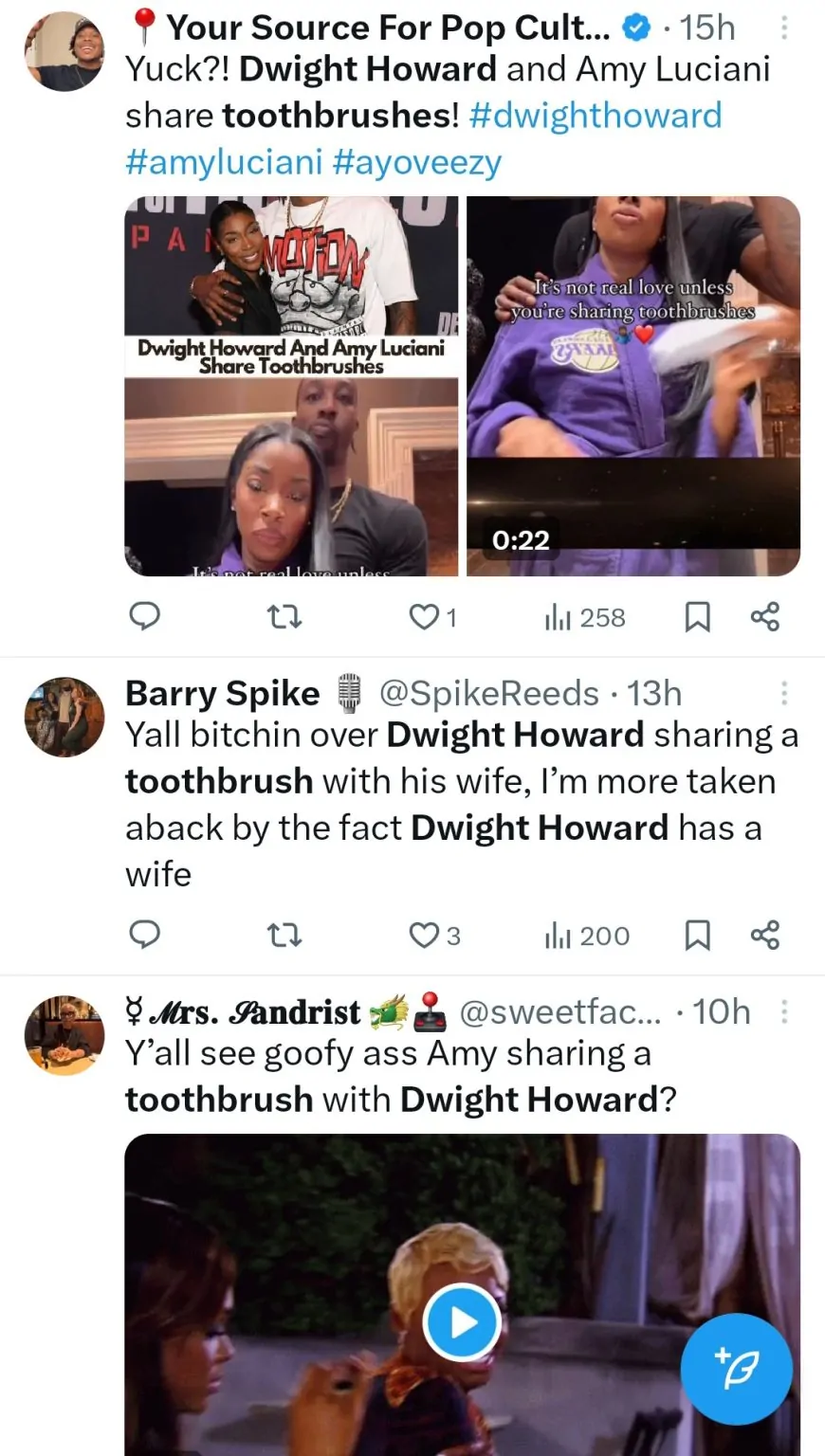Open overflow menu on Barry Spike's tweet
Viewport: 825px width, 1456px height.
pos(783,694)
